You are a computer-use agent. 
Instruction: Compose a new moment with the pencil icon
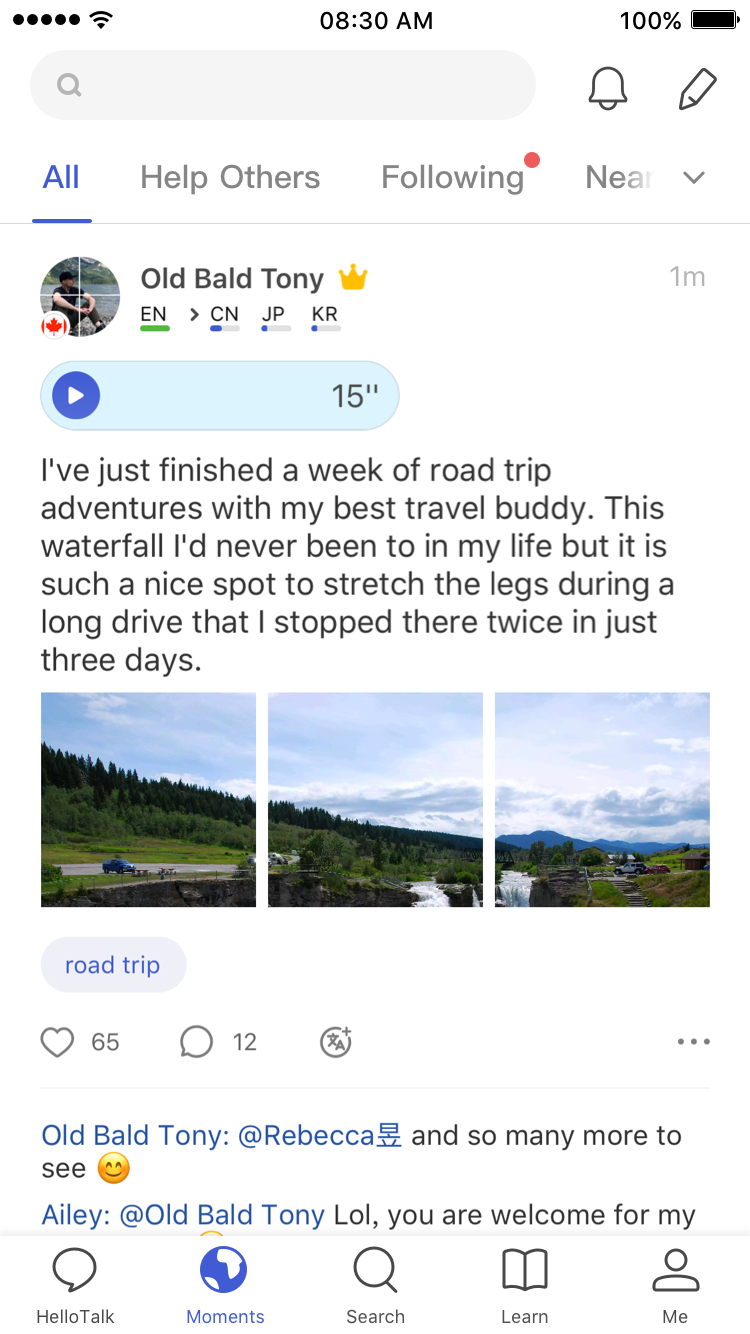[x=697, y=88]
